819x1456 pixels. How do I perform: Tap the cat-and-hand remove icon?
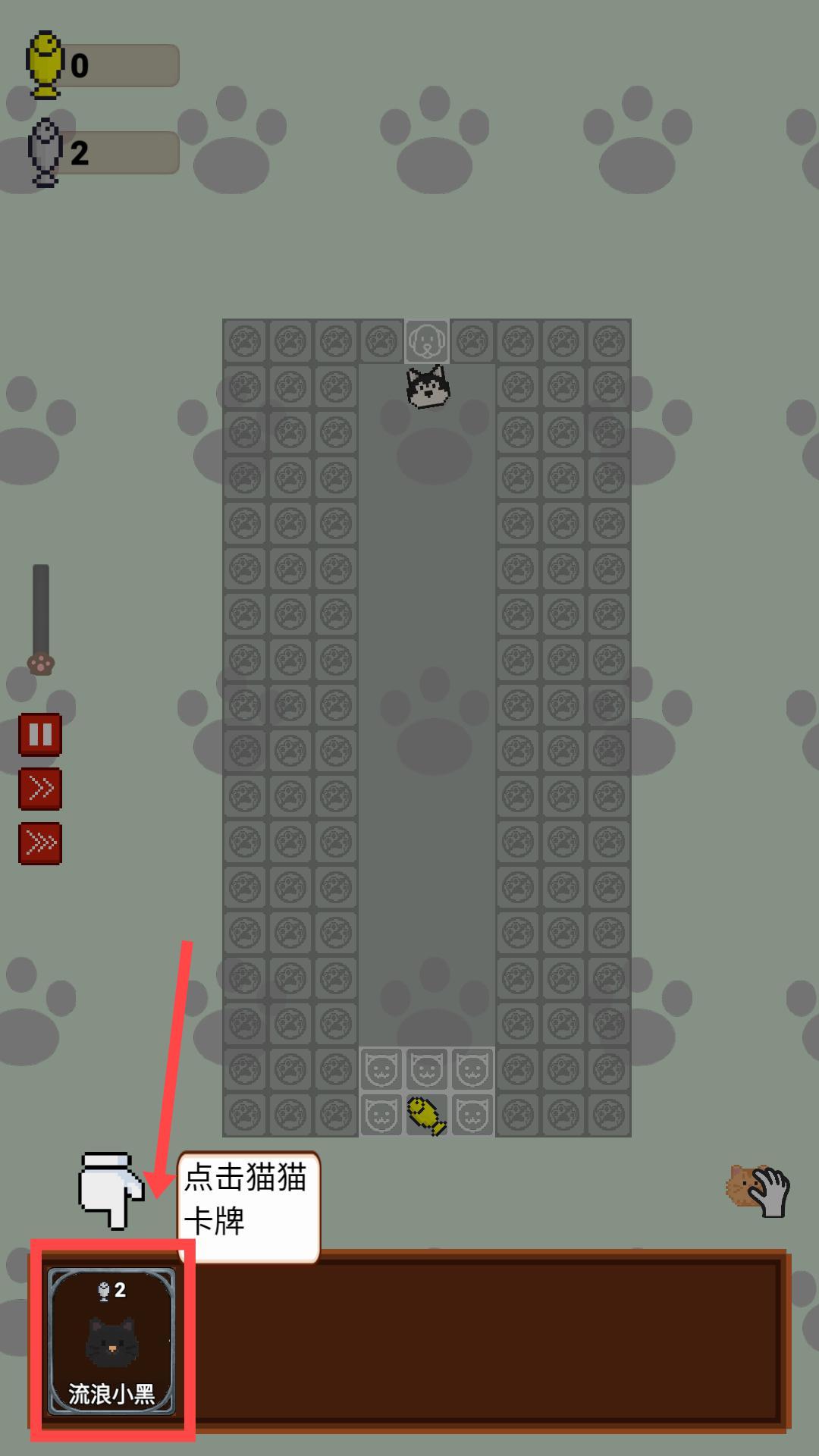[x=758, y=1191]
